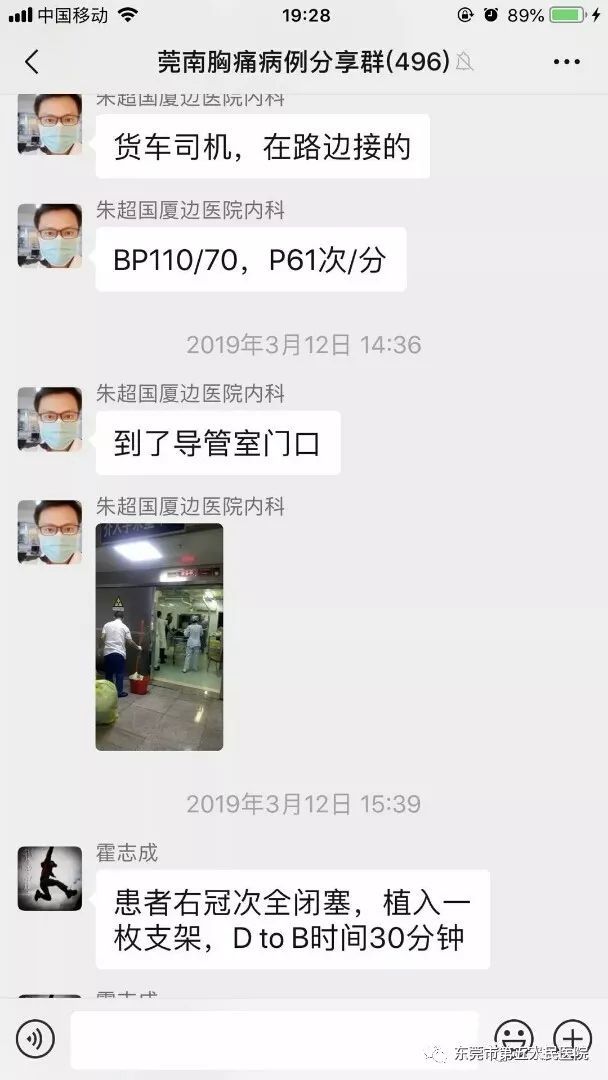Open 霍志成's profile from his avatar
This screenshot has width=608, height=1080.
(x=50, y=879)
